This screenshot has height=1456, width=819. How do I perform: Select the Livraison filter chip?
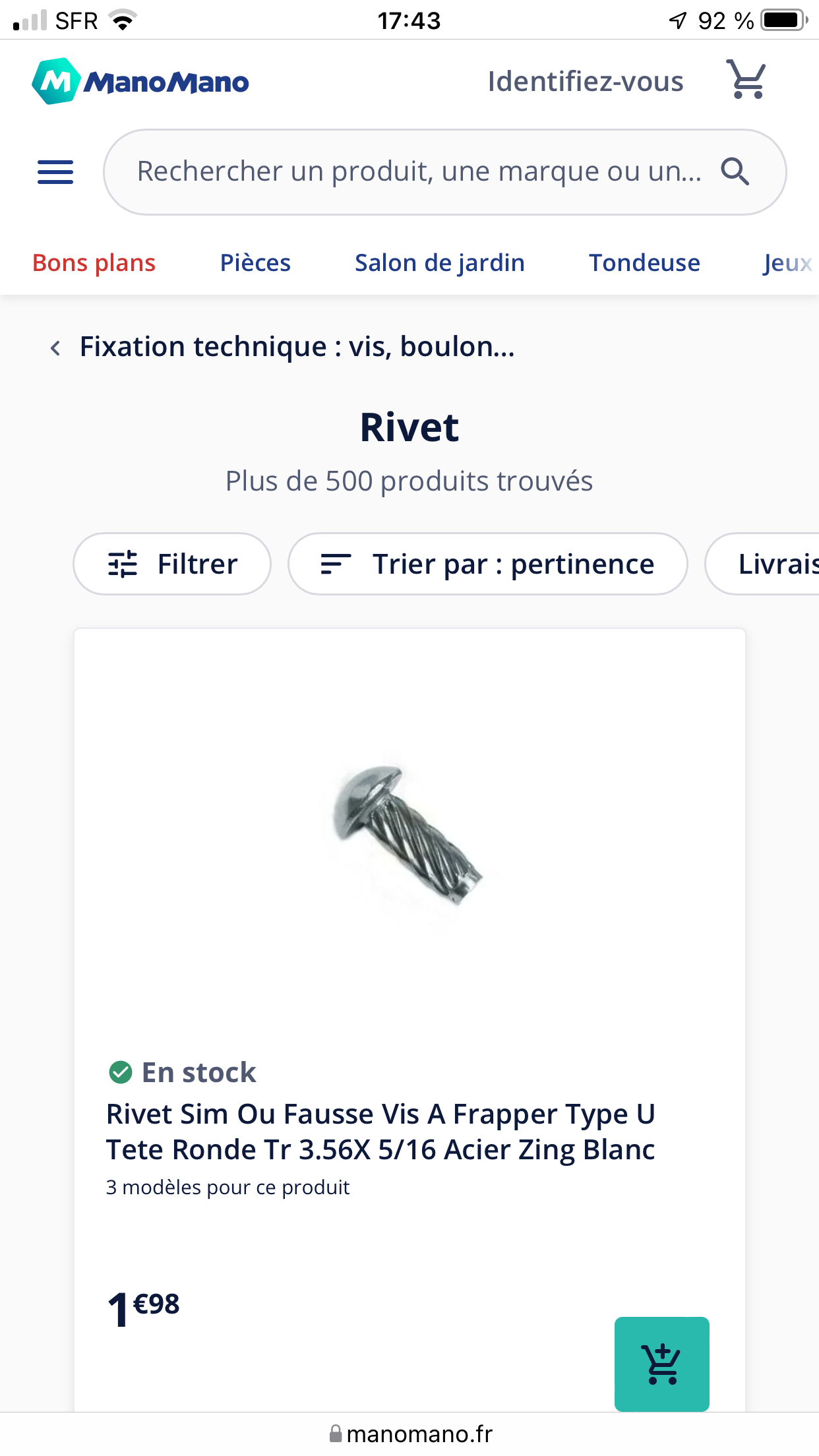[x=772, y=564]
